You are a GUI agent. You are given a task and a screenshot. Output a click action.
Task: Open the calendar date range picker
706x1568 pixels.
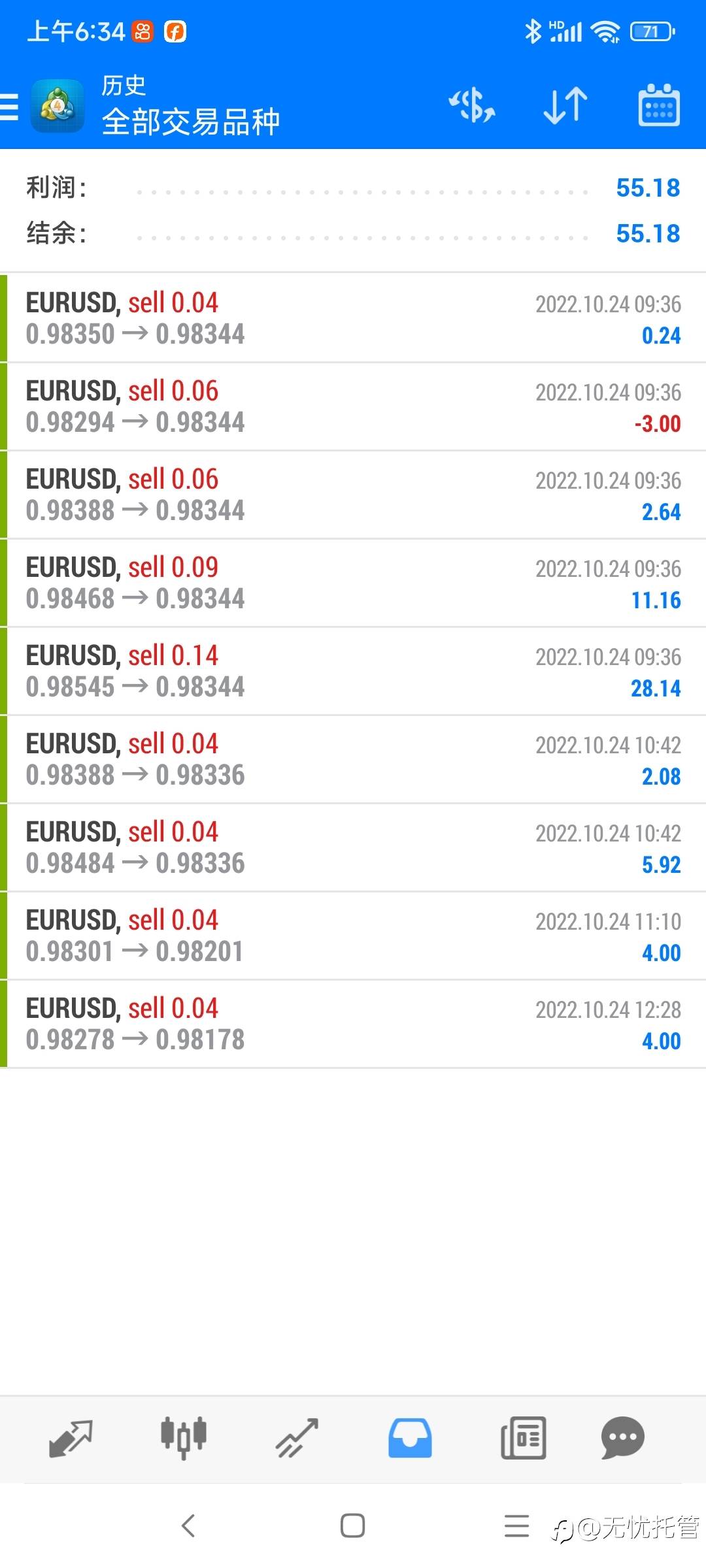[x=659, y=105]
